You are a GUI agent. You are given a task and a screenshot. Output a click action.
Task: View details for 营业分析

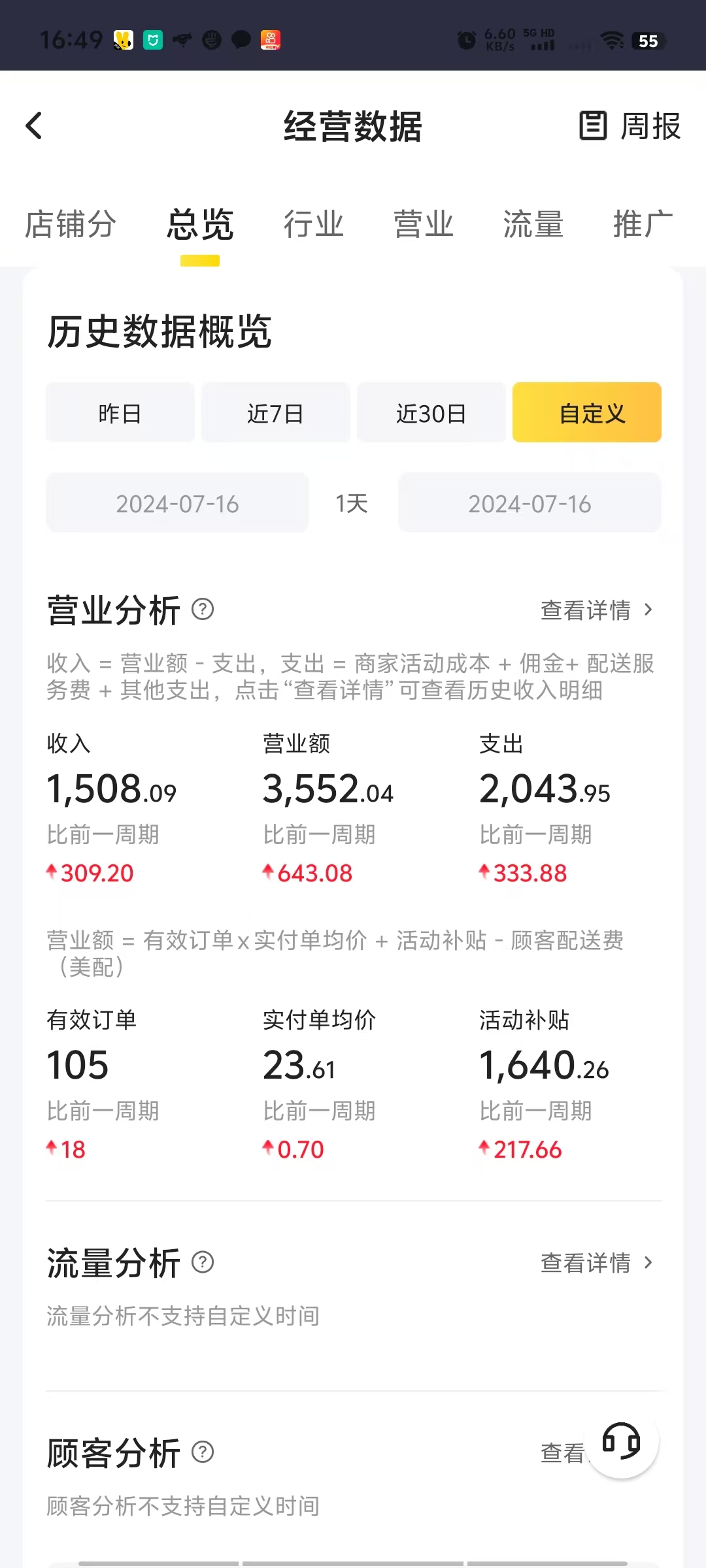tap(597, 610)
